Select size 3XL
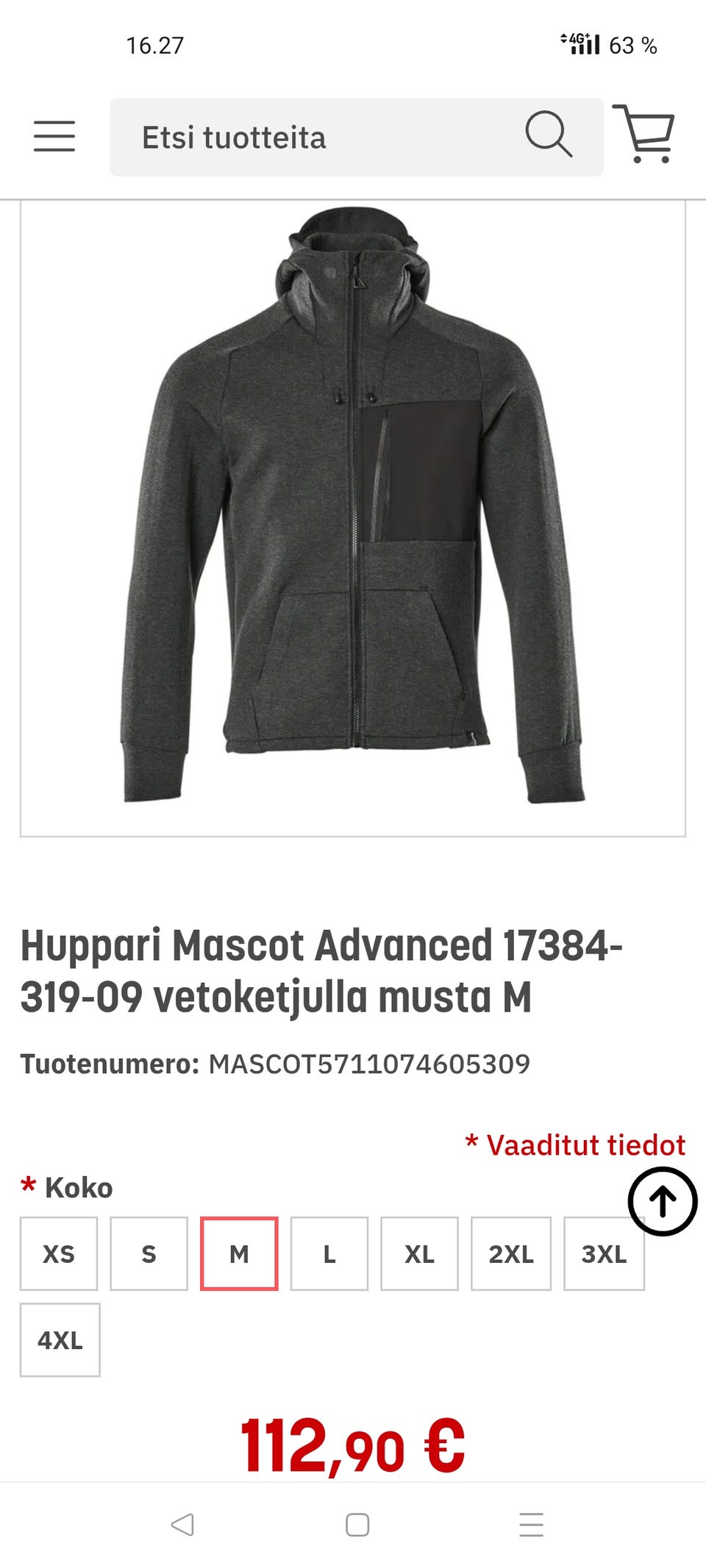Viewport: 706px width, 1568px height. (604, 1253)
